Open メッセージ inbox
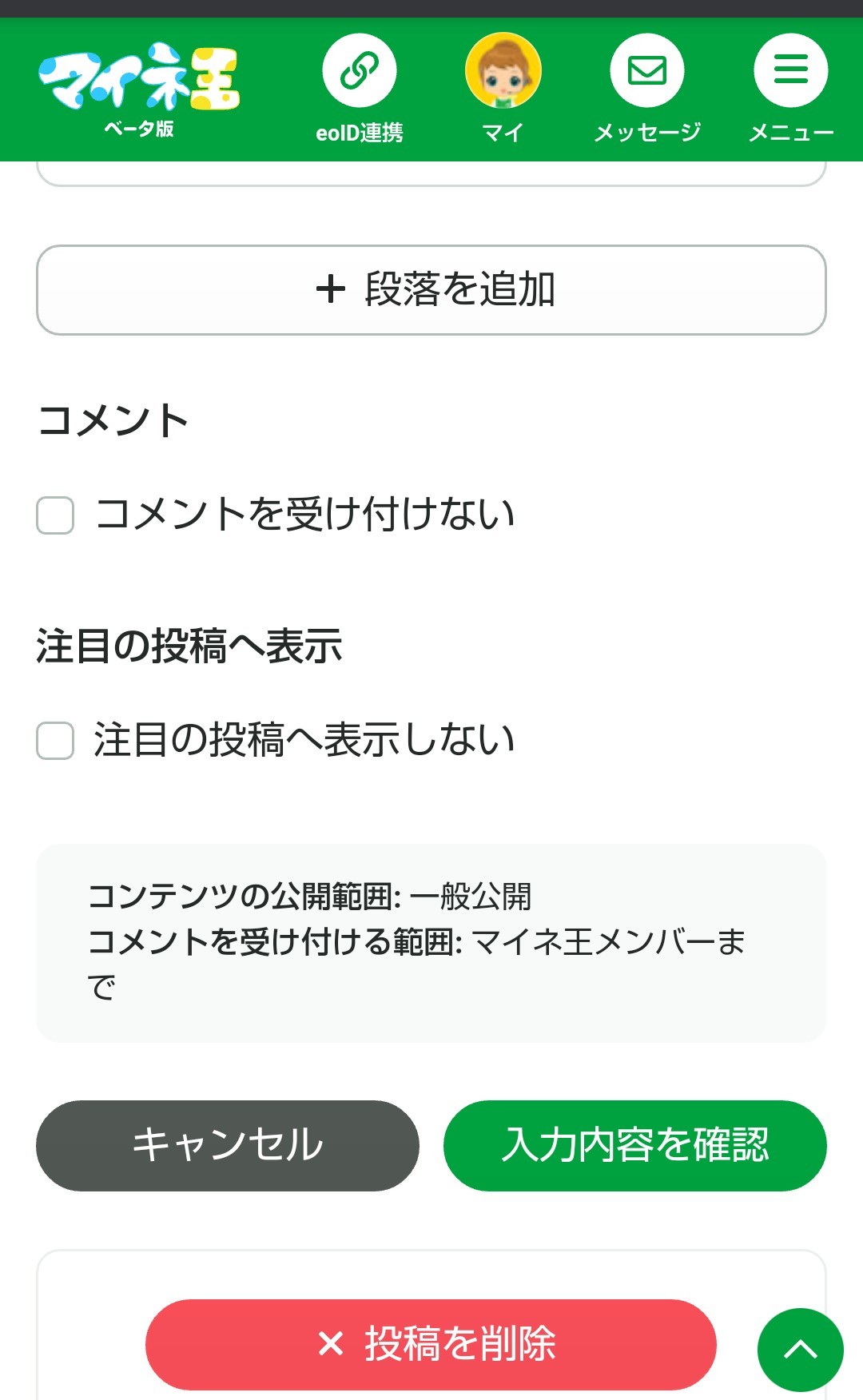Screen dimensions: 863x1400 click(647, 70)
